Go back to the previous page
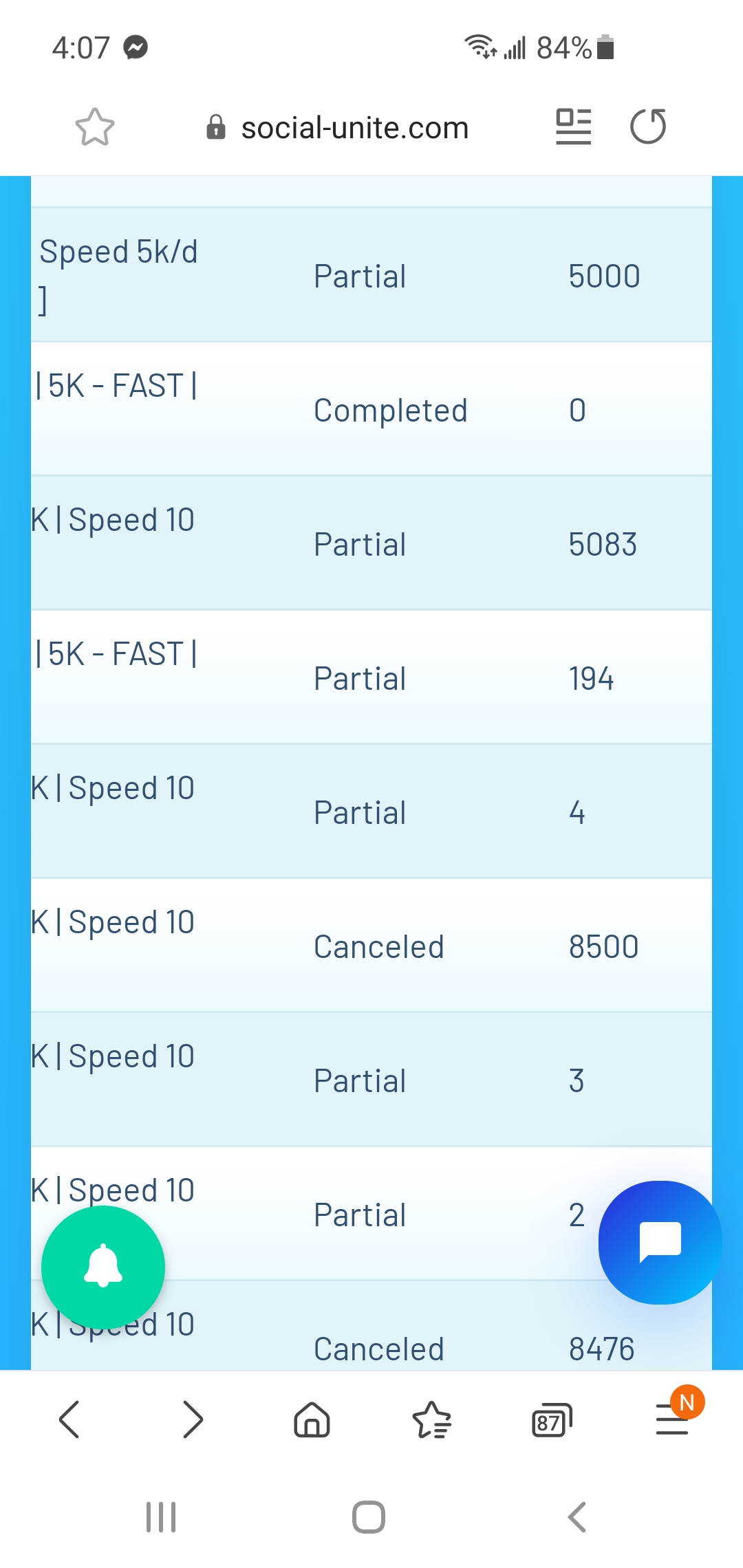743x1568 pixels. (x=69, y=1419)
